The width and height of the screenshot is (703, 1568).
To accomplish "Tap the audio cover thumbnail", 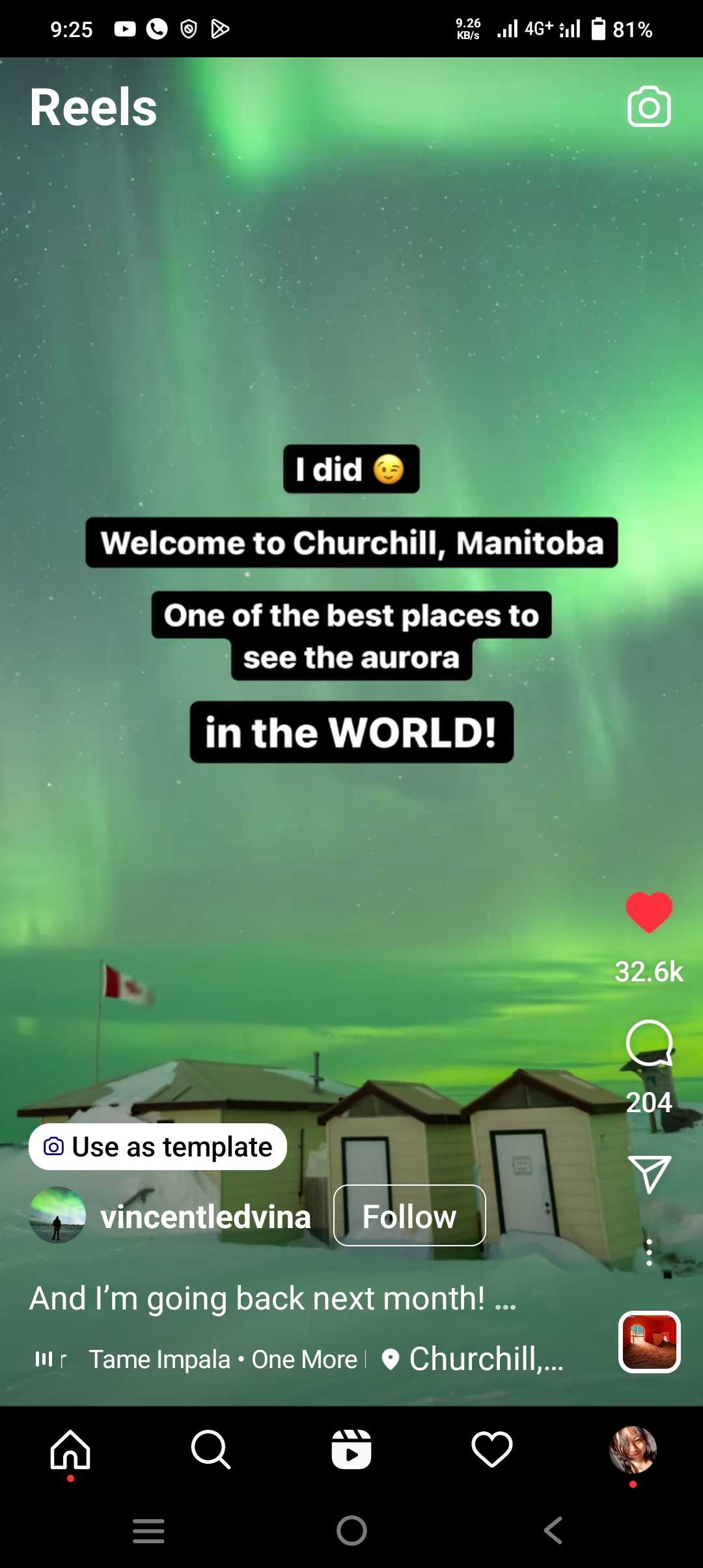I will pyautogui.click(x=649, y=1342).
